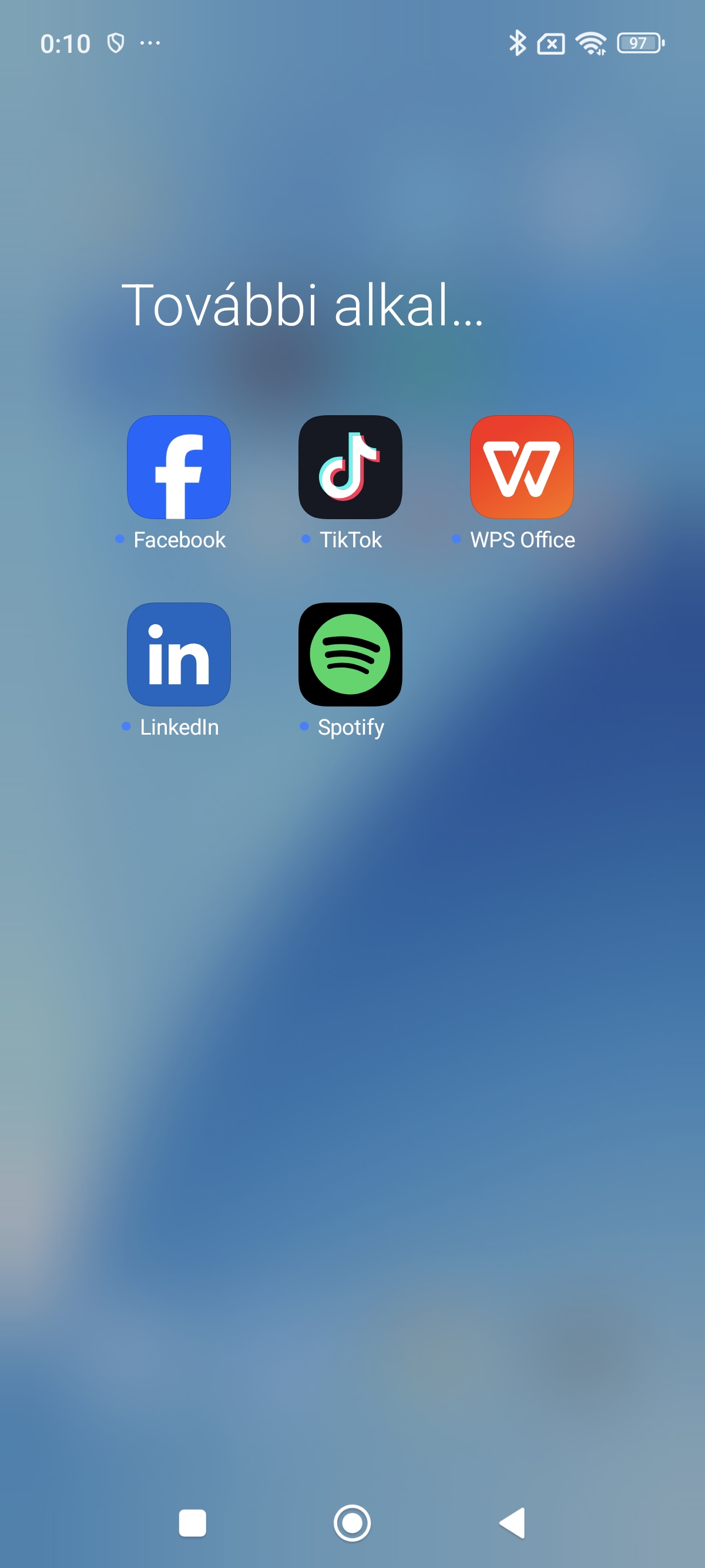Launch TikTok from the folder
Image resolution: width=705 pixels, height=1568 pixels.
(x=350, y=467)
